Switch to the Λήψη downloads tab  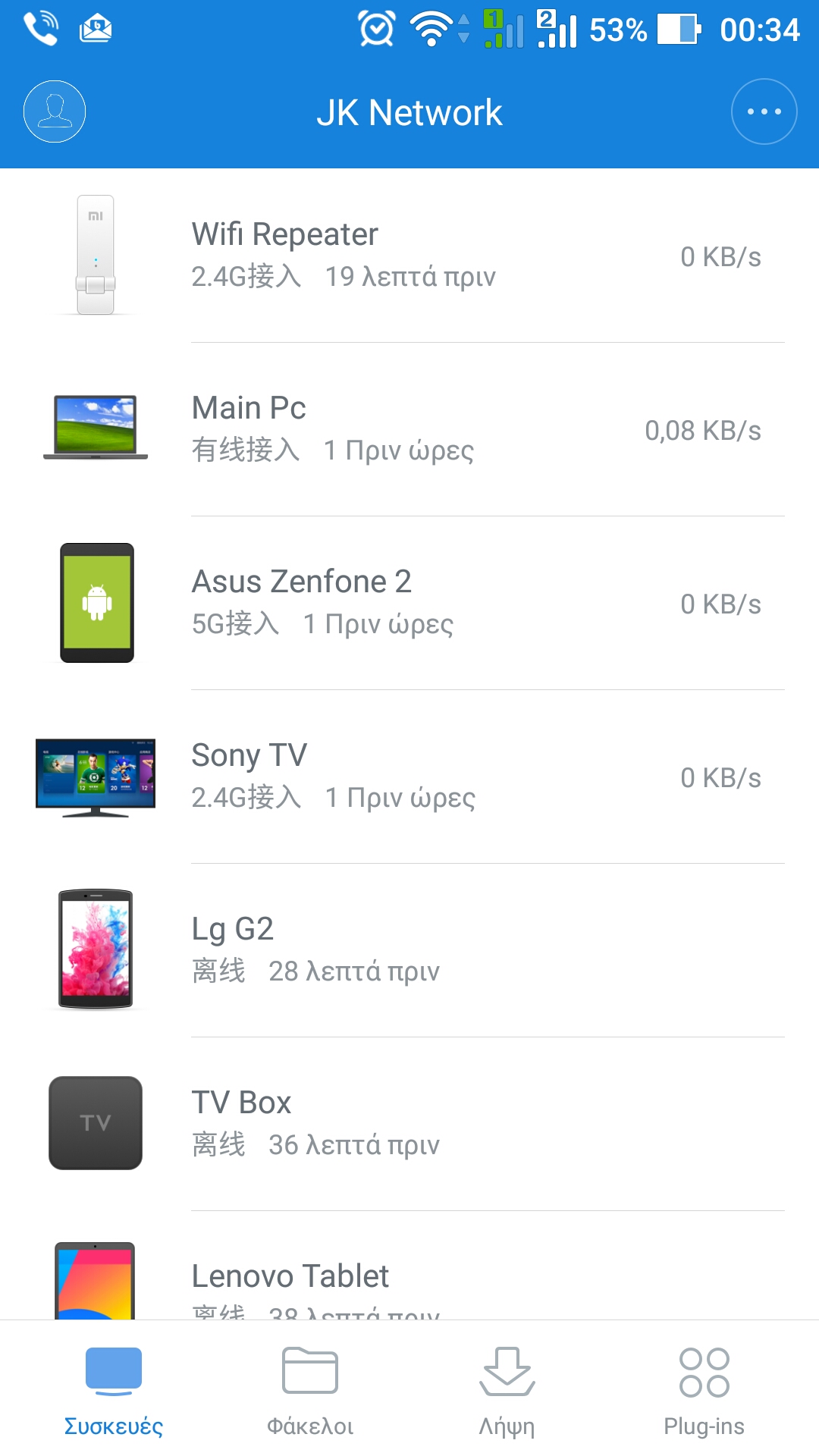coord(507,1391)
